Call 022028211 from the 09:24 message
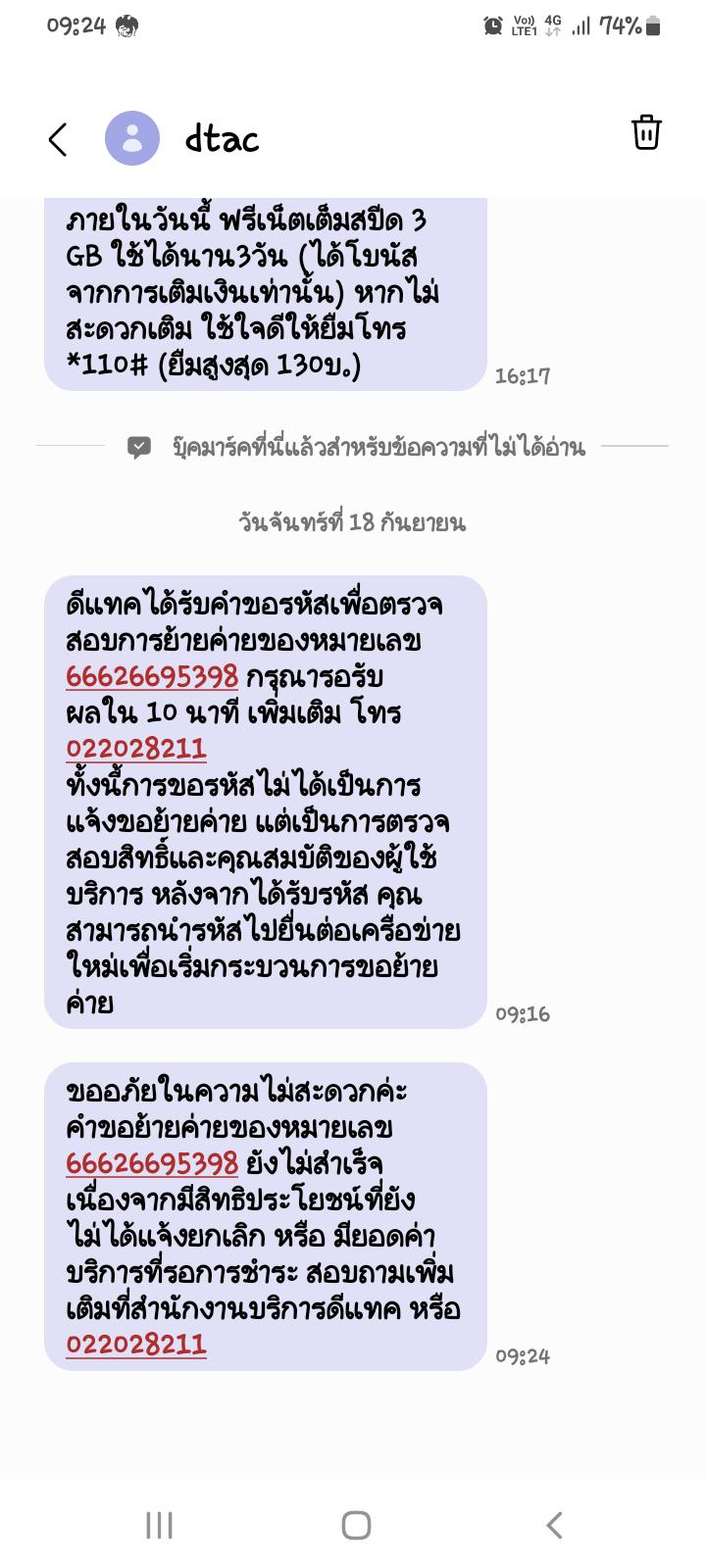 click(x=136, y=1345)
